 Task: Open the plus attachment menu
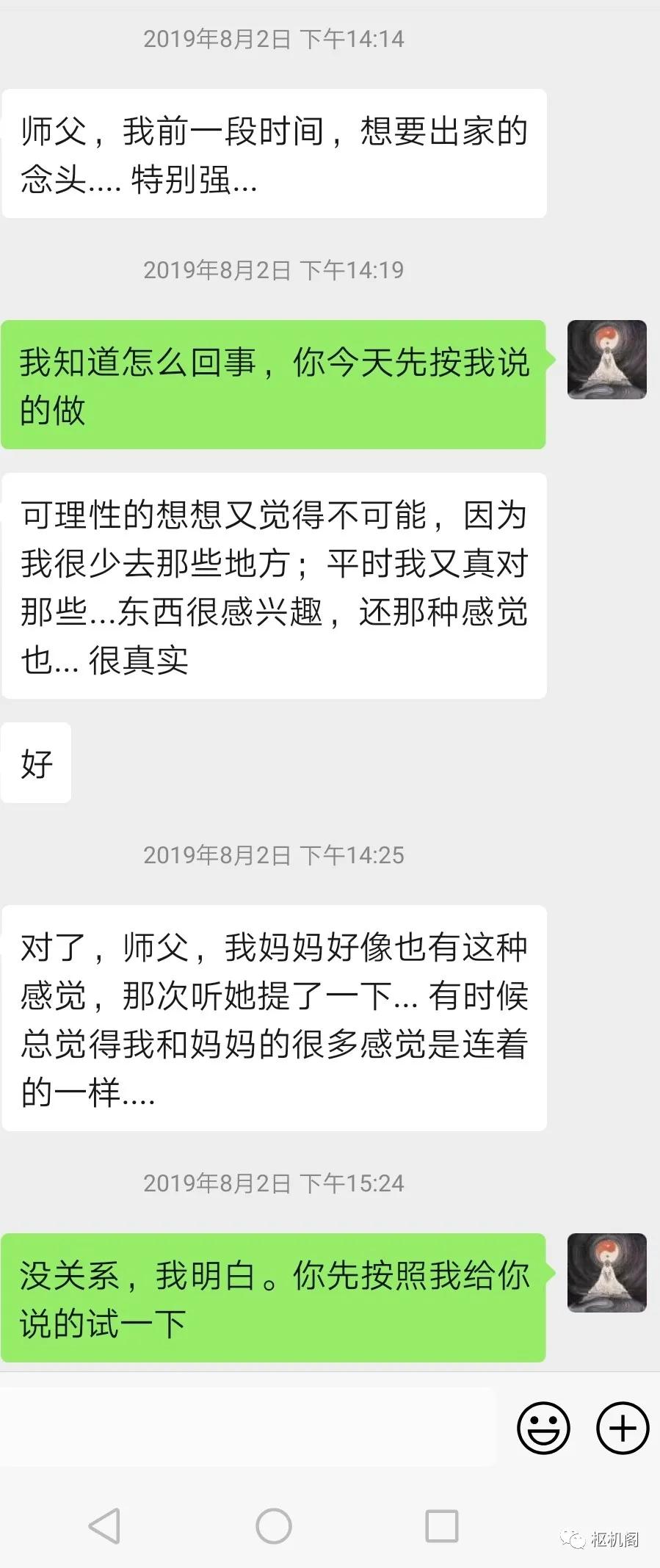point(623,1428)
